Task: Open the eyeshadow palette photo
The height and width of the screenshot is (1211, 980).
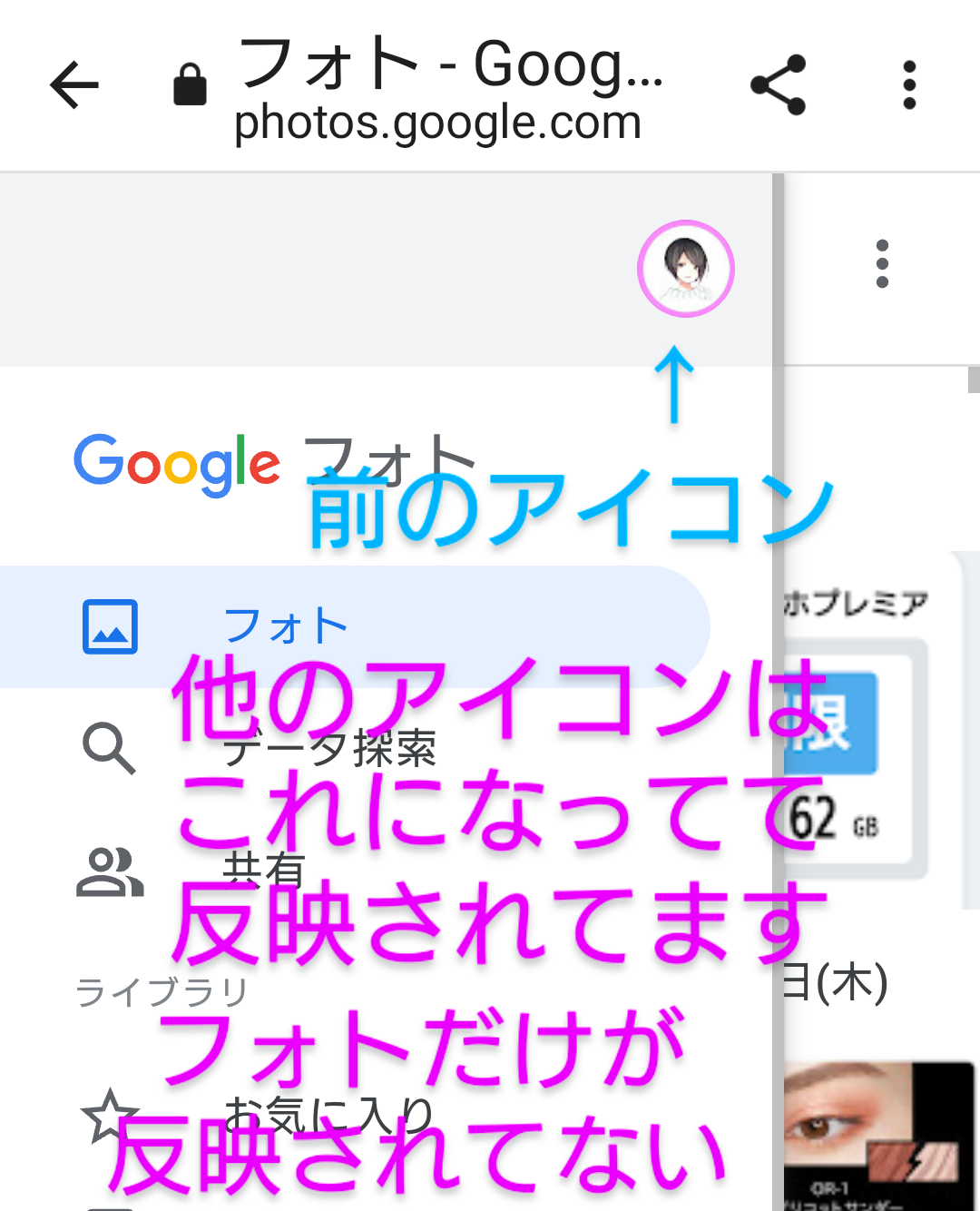Action: [x=877, y=1135]
